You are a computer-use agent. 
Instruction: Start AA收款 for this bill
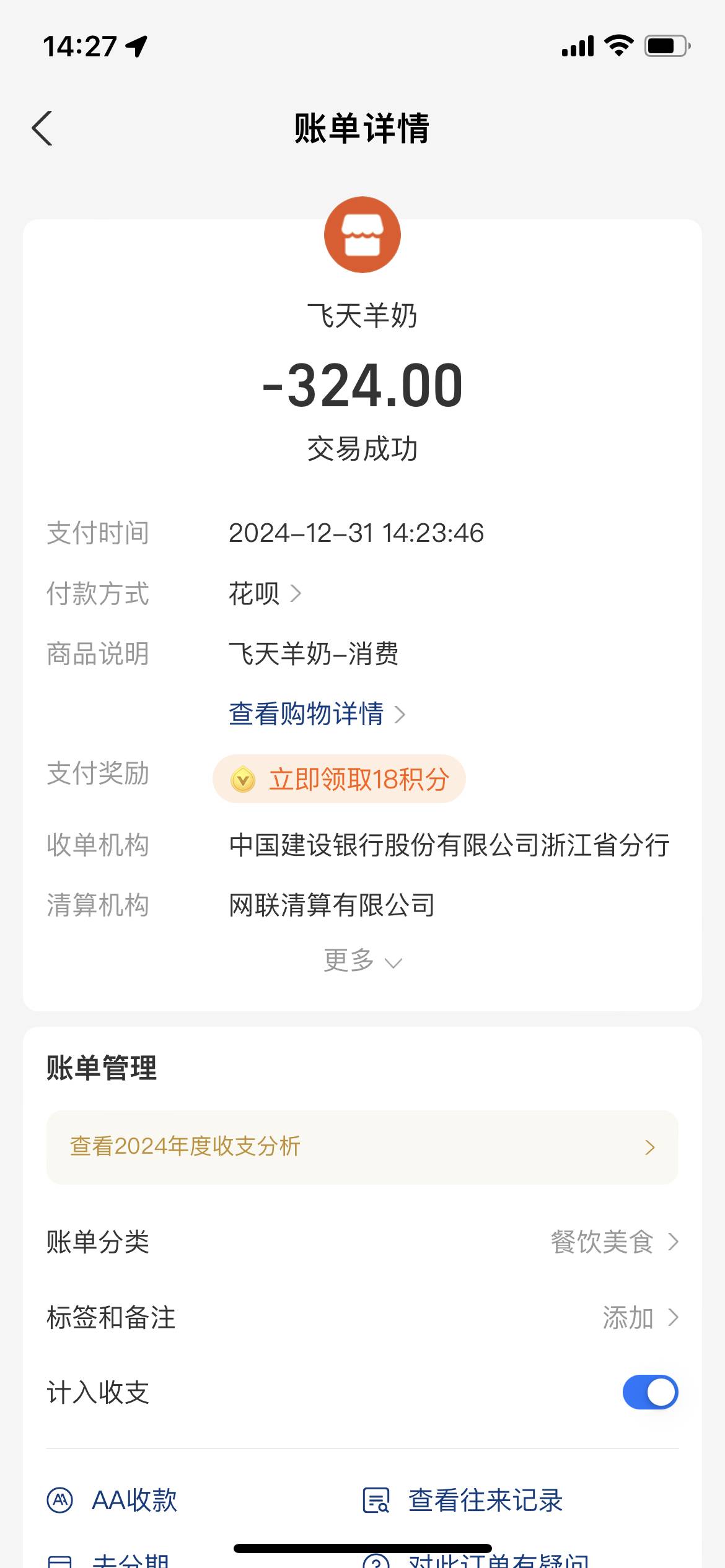[113, 1500]
